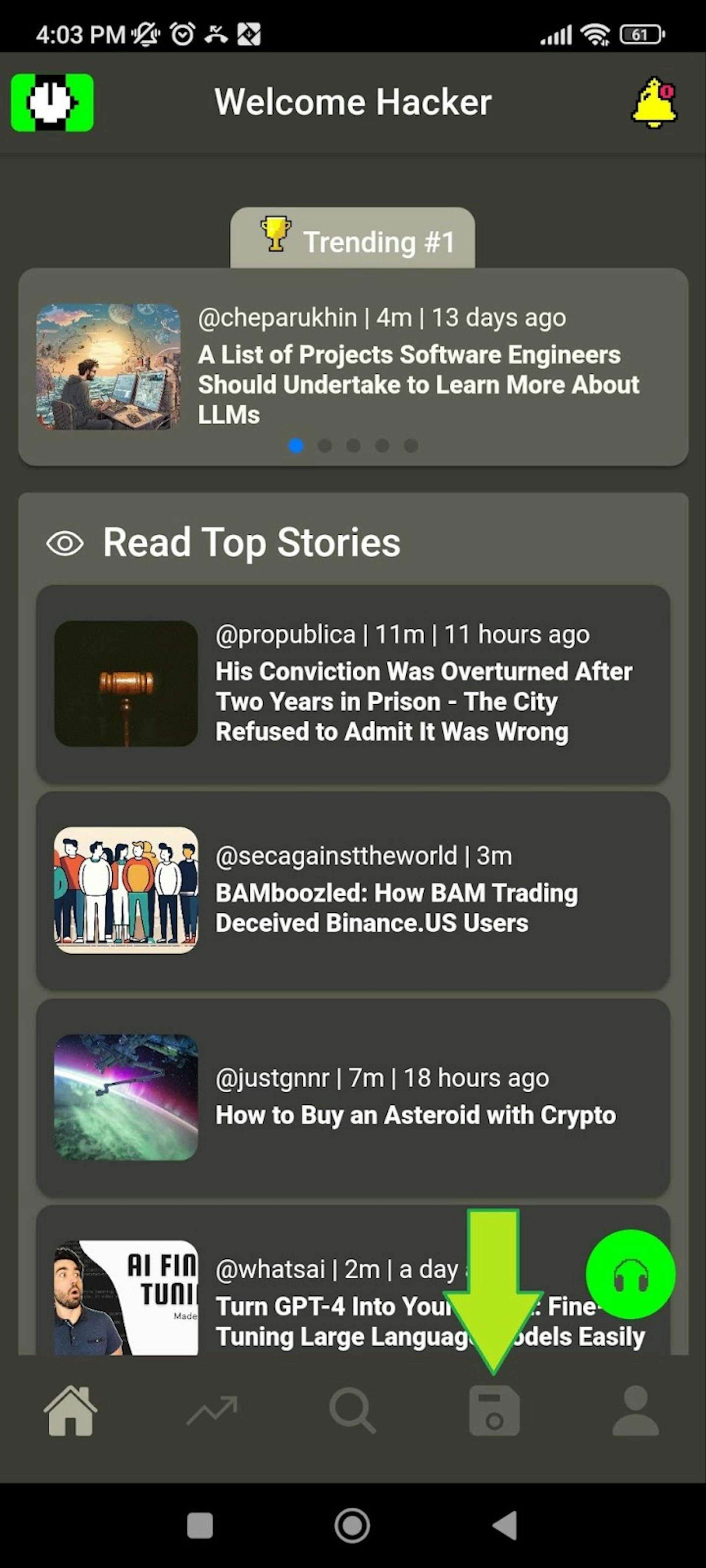Open your Profile from the bottom bar
The image size is (706, 1568).
(x=635, y=1411)
